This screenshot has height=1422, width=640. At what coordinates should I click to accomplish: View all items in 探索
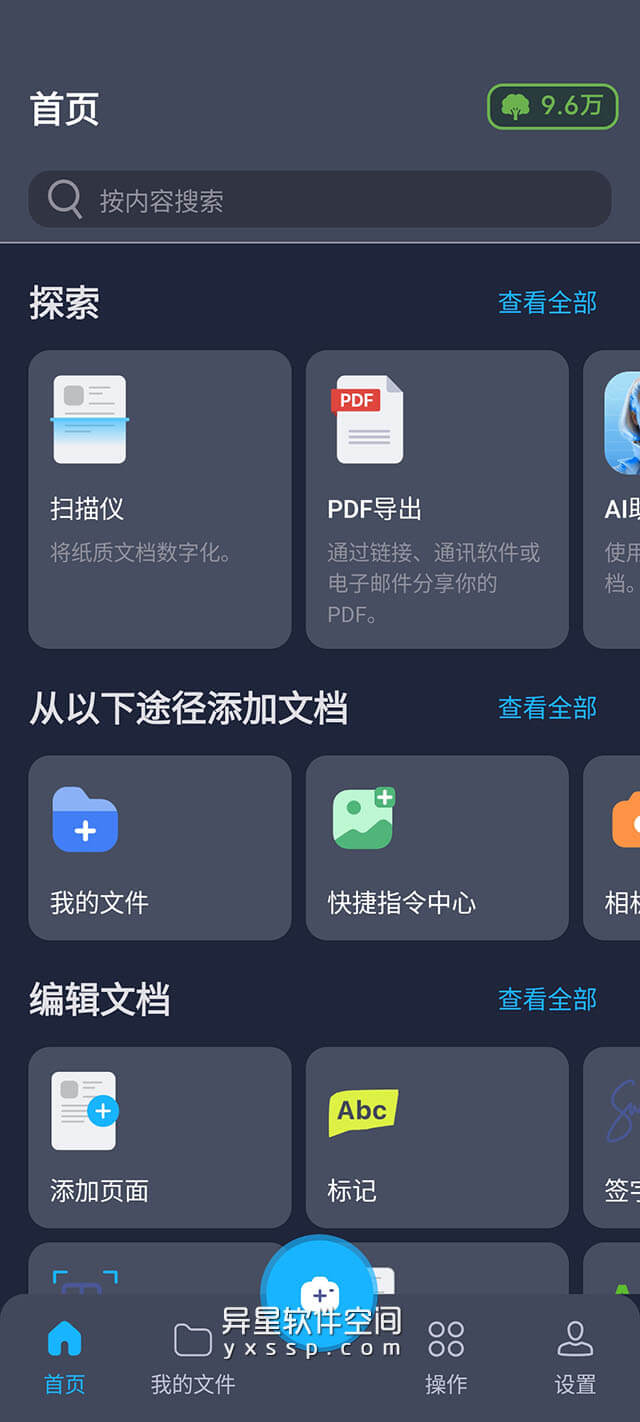click(547, 302)
